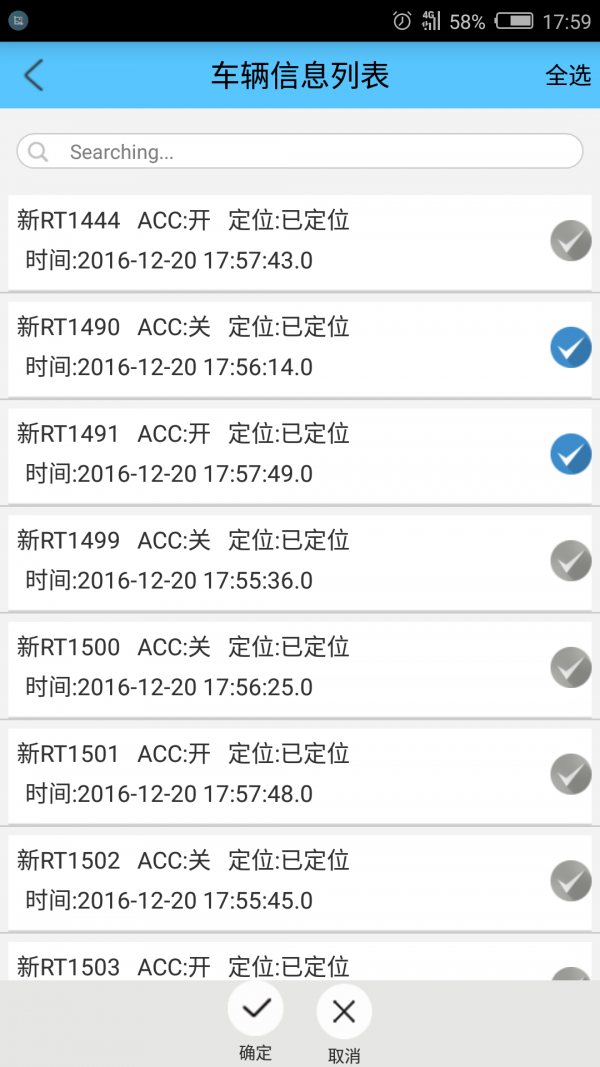Select vehicle 新RT1499

[x=571, y=561]
